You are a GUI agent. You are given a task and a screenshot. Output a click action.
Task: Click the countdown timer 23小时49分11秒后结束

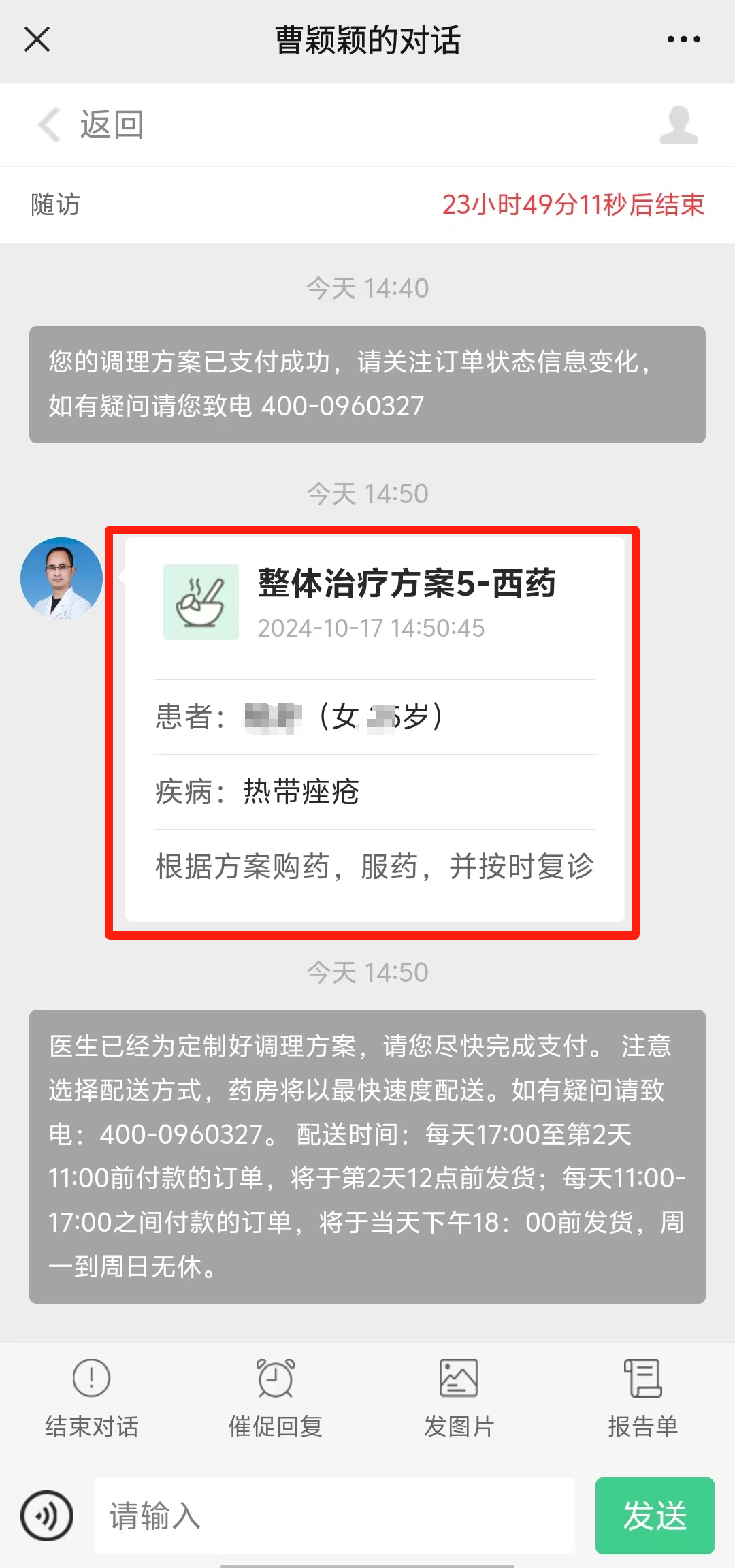(573, 204)
